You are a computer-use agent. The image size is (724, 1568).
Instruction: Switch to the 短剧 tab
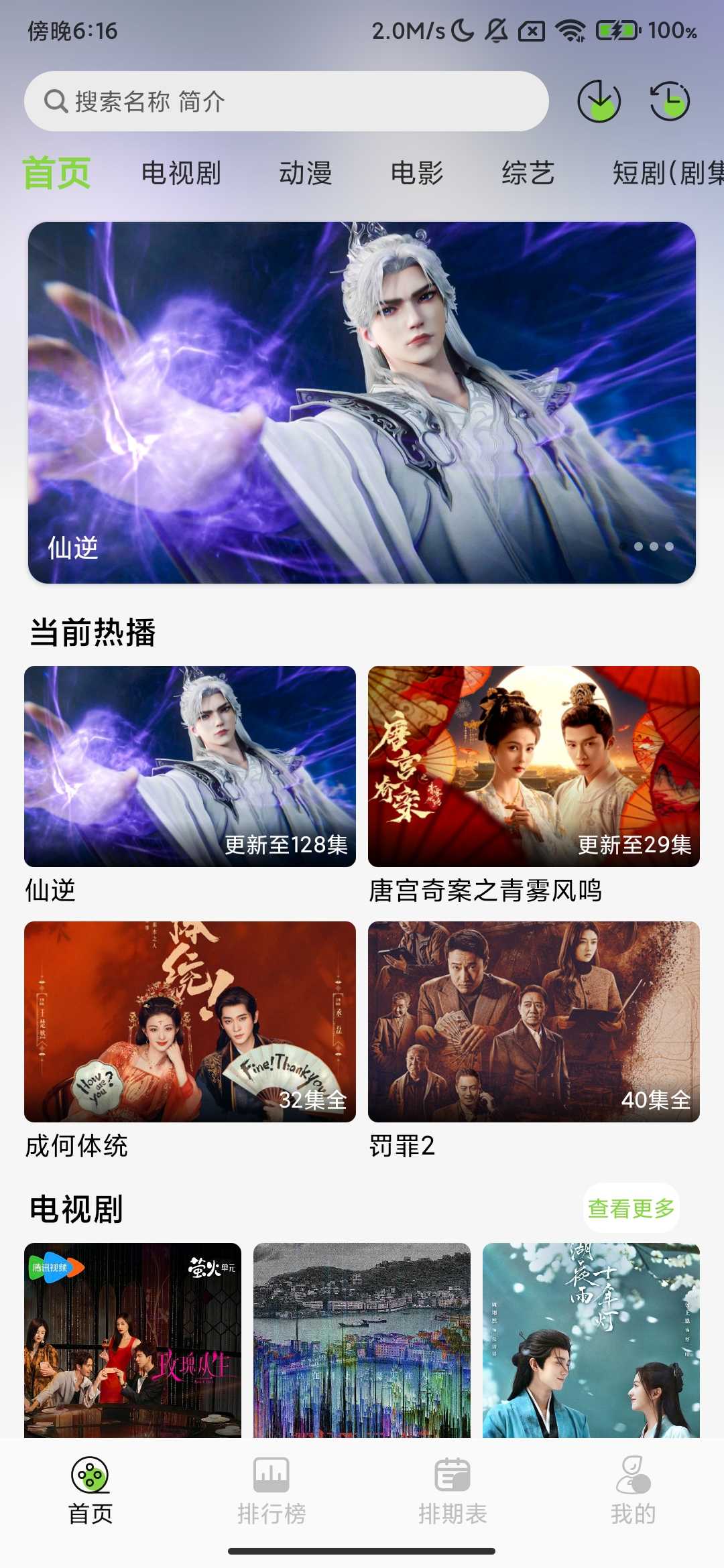pyautogui.click(x=667, y=173)
